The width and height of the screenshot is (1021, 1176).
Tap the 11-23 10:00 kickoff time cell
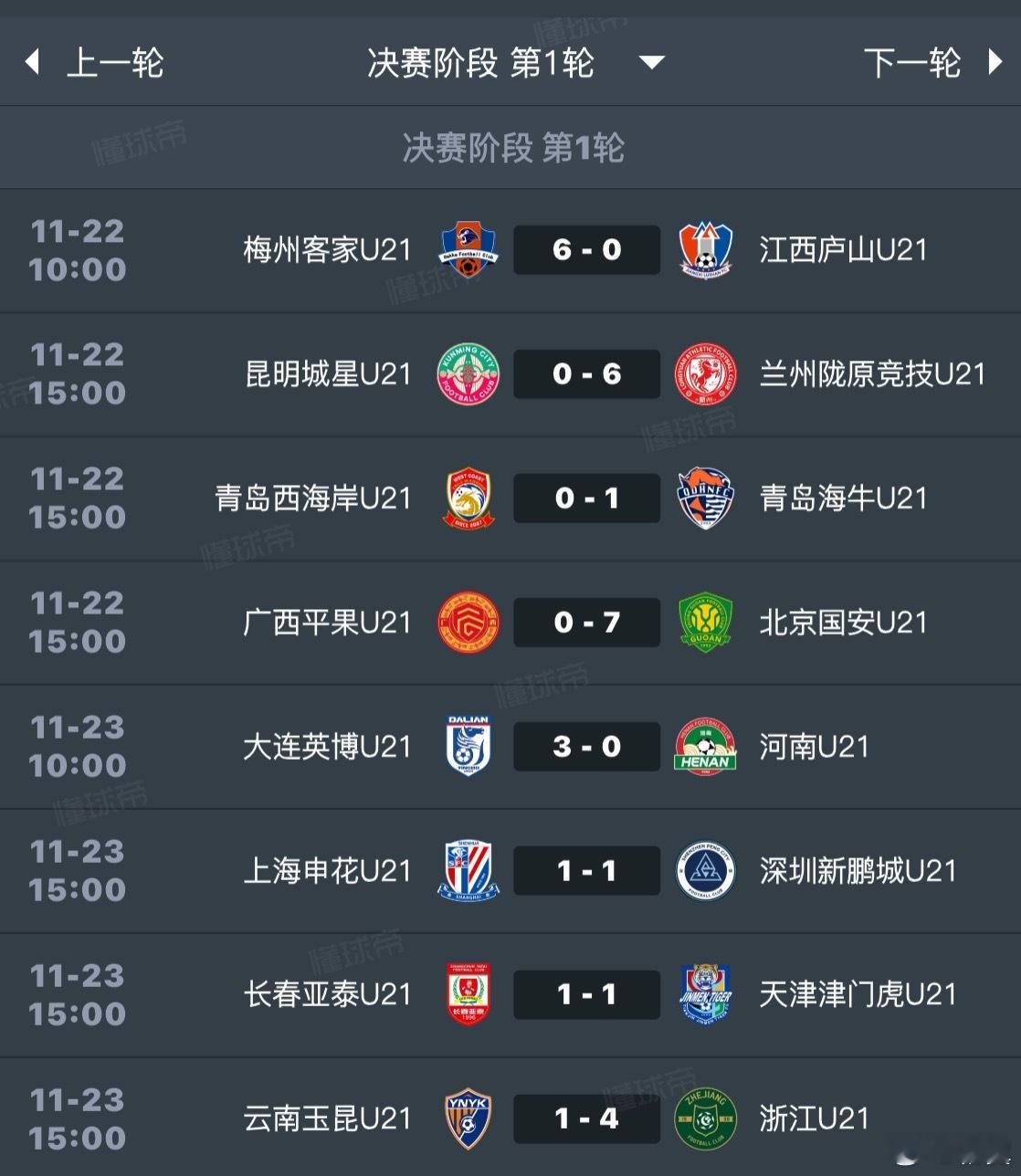75,746
